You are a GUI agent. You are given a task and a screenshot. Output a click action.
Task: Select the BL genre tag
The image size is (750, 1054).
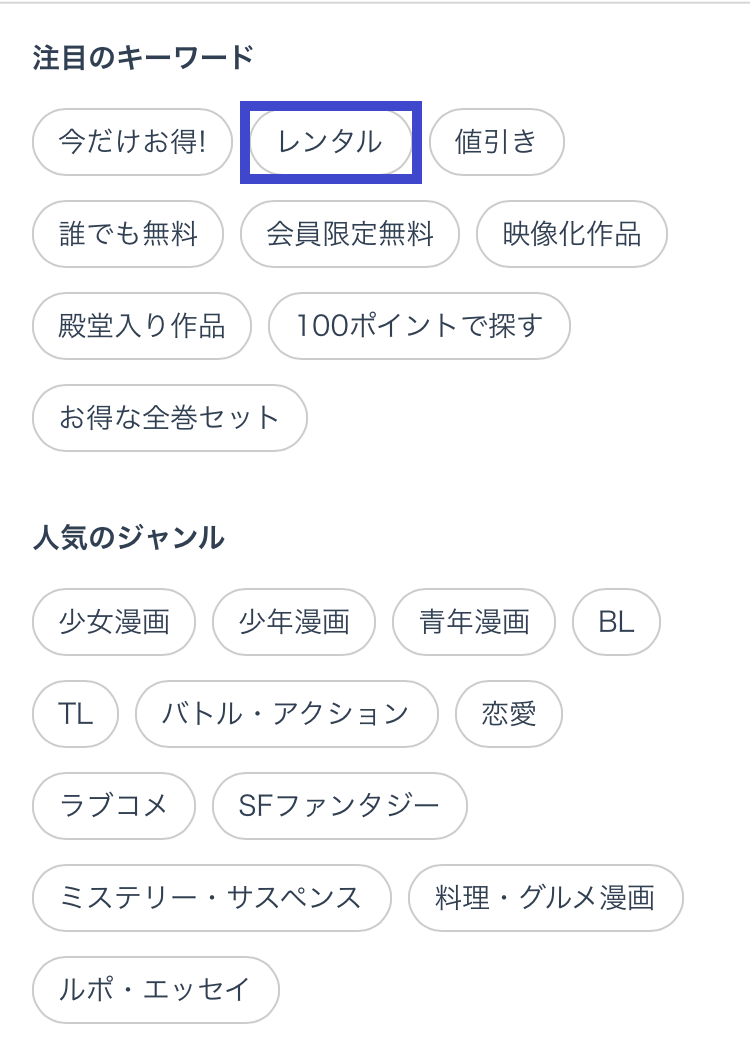pyautogui.click(x=616, y=622)
